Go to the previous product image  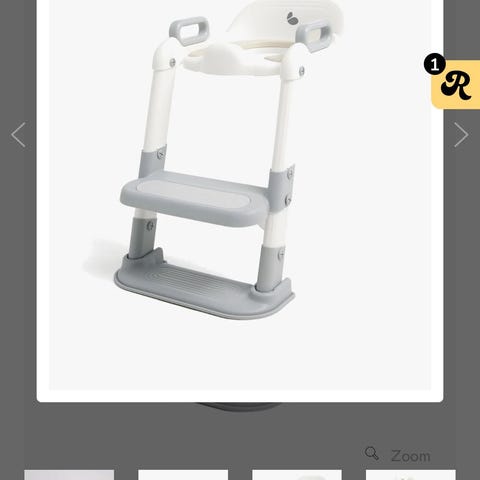(x=18, y=135)
